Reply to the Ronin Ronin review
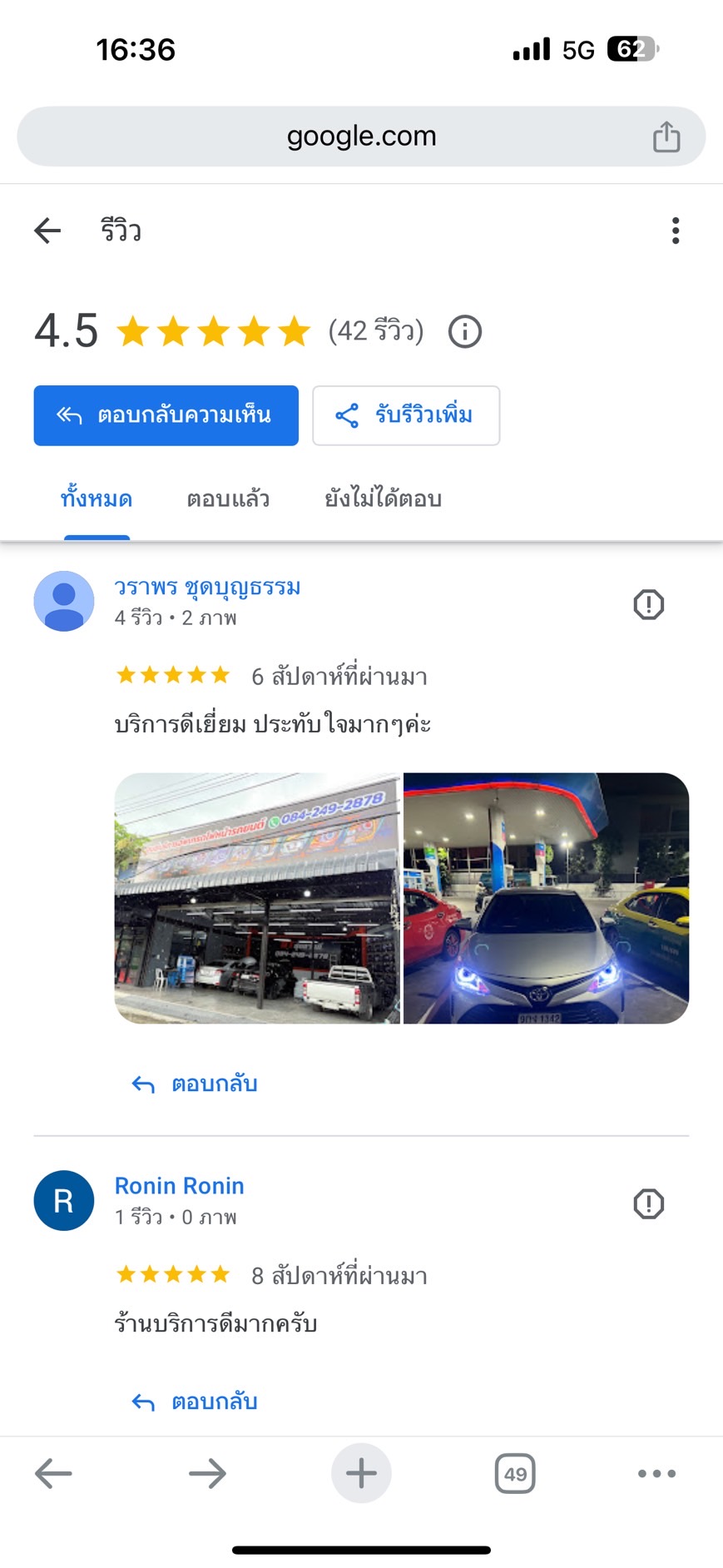 (x=195, y=1402)
